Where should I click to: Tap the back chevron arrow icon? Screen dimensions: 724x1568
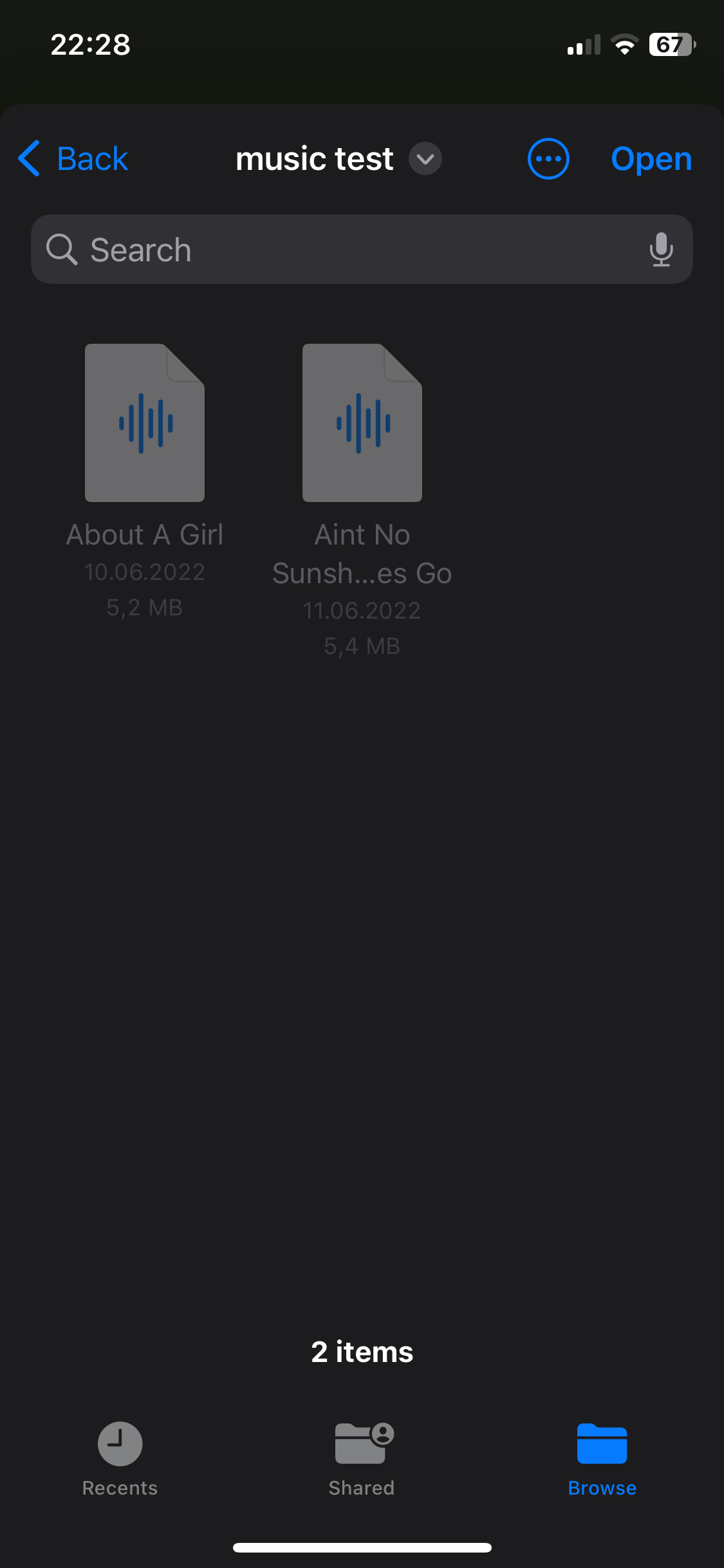[x=28, y=158]
